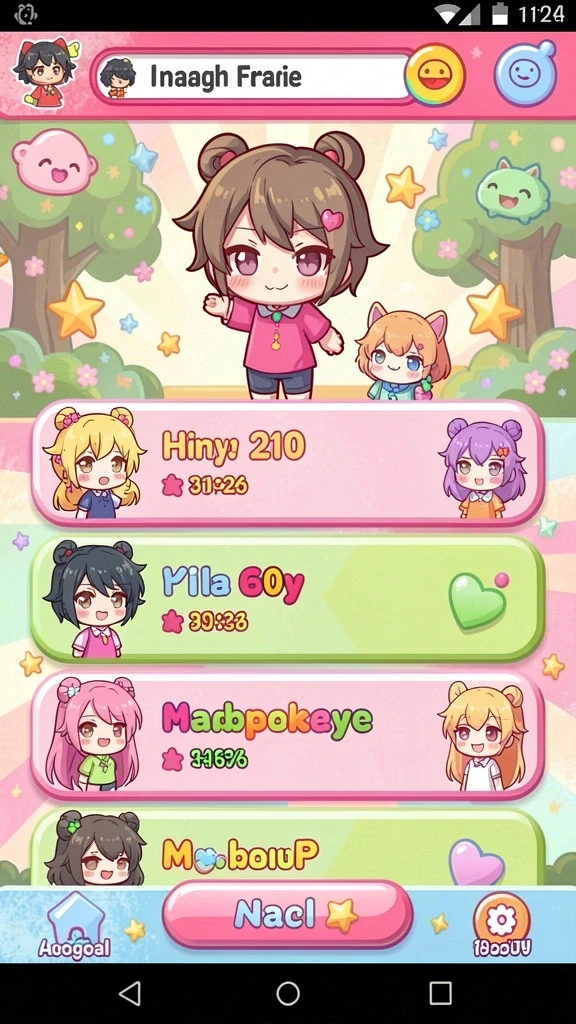The image size is (576, 1024).
Task: Open the blue smiley face button
Action: [525, 72]
